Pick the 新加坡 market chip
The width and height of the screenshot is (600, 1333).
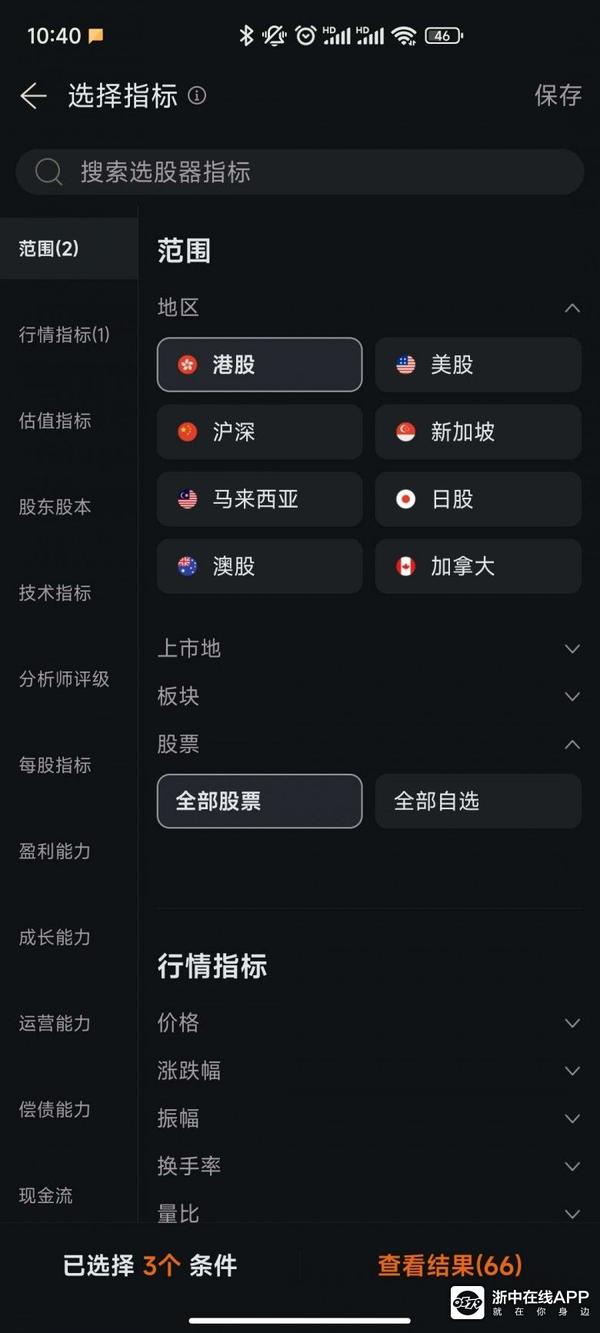tap(478, 432)
